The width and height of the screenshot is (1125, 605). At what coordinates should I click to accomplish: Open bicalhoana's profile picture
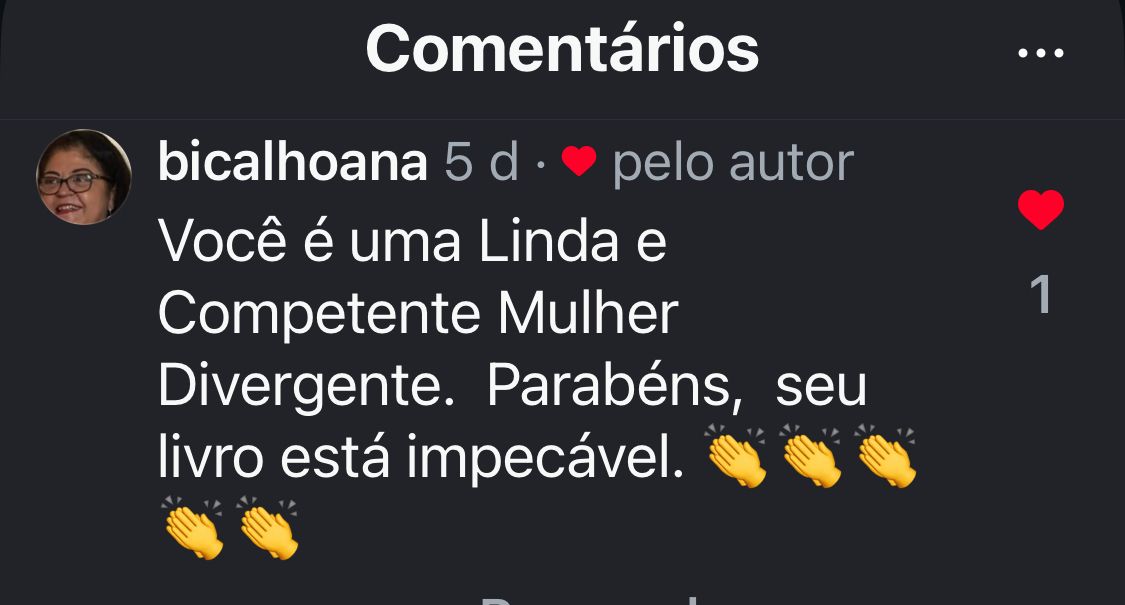click(84, 177)
